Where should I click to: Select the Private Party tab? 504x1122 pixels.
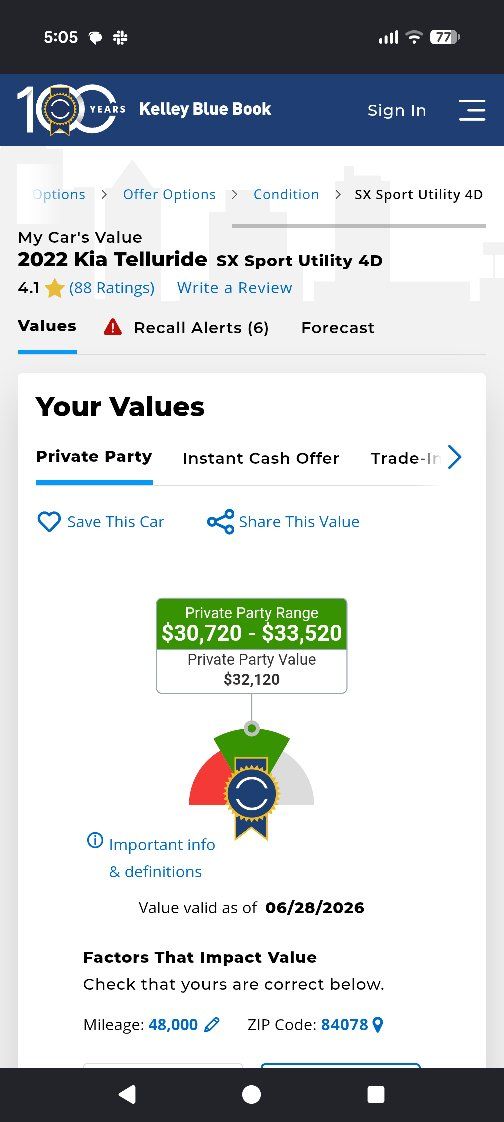click(94, 457)
